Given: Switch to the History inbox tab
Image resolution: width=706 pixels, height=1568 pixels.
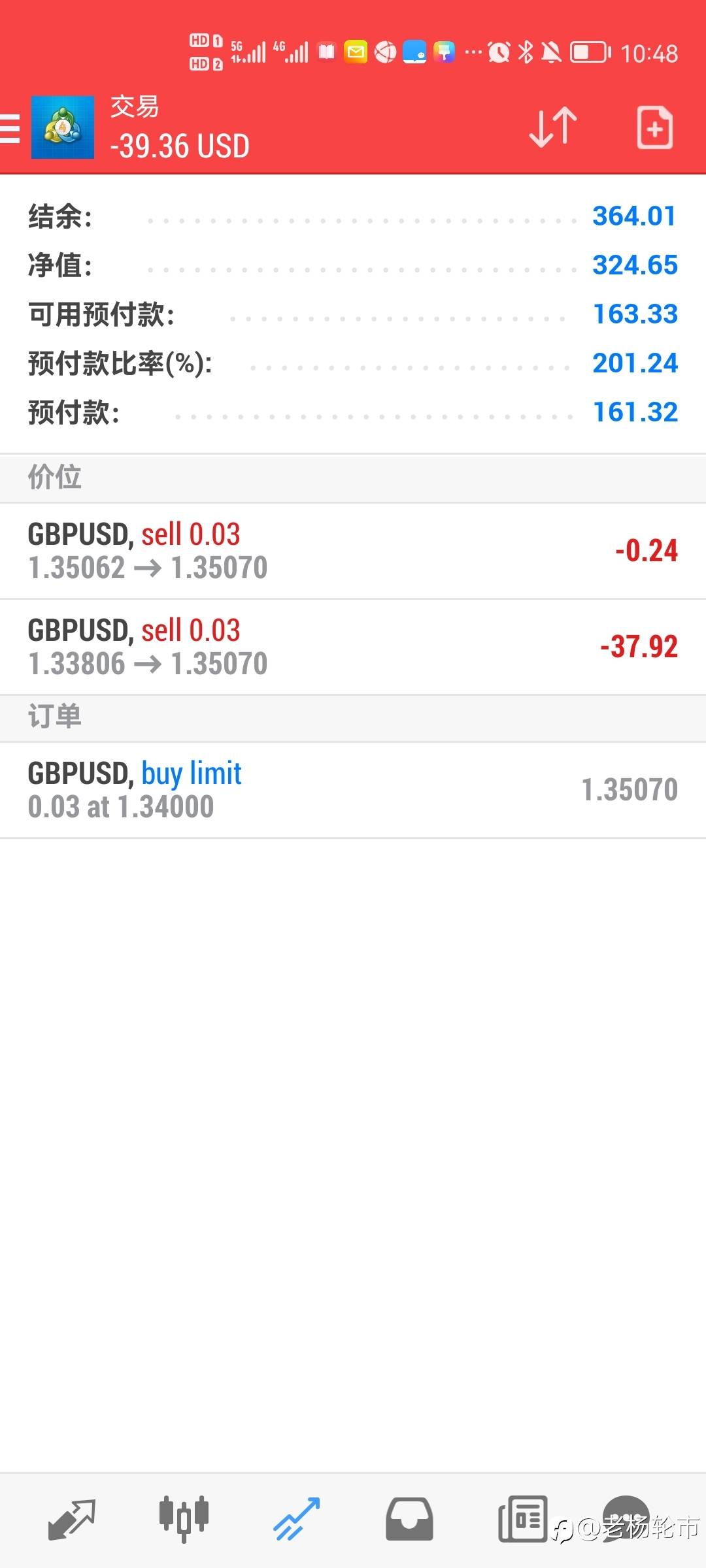Looking at the screenshot, I should pos(409,1519).
